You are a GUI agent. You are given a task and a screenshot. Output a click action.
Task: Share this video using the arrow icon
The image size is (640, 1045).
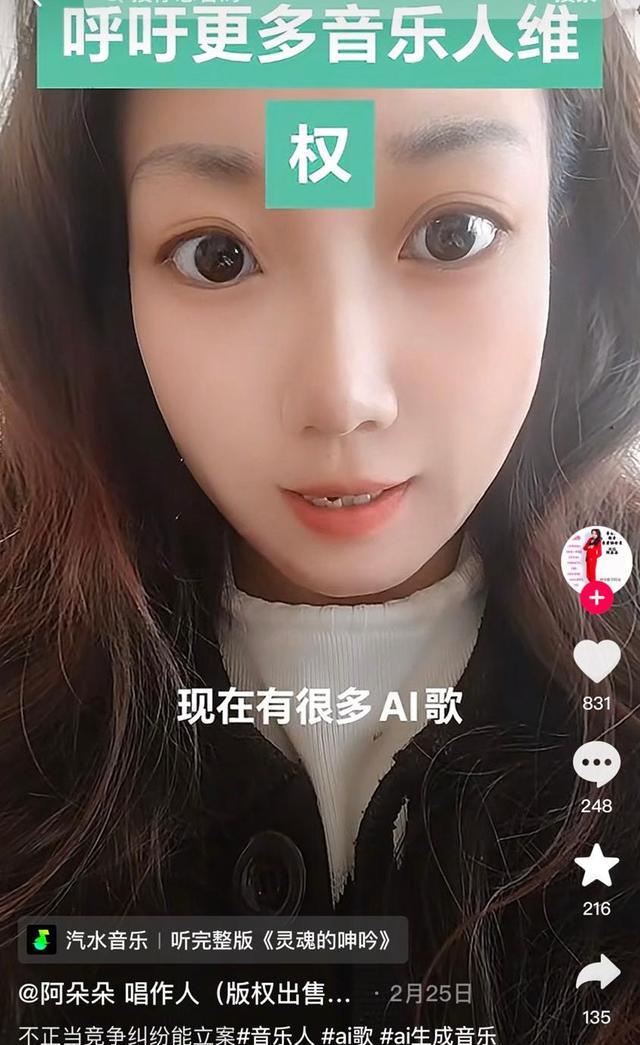coord(597,973)
